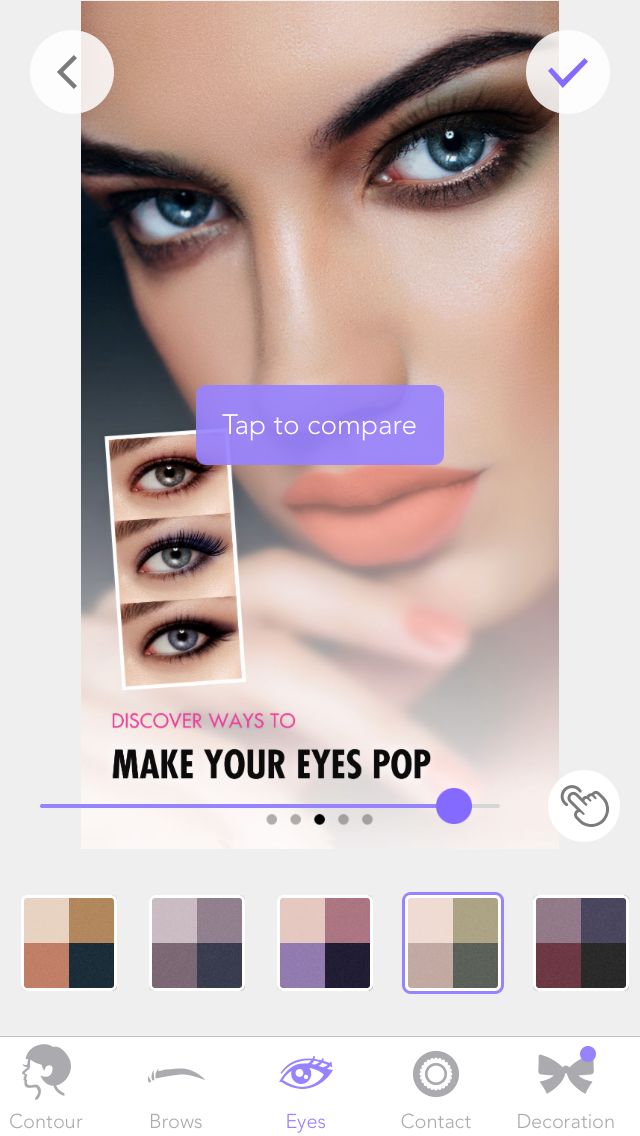Screen dimensions: 640x1136
Task: Choose the grey mauve eyeshadow palette
Action: click(x=197, y=943)
